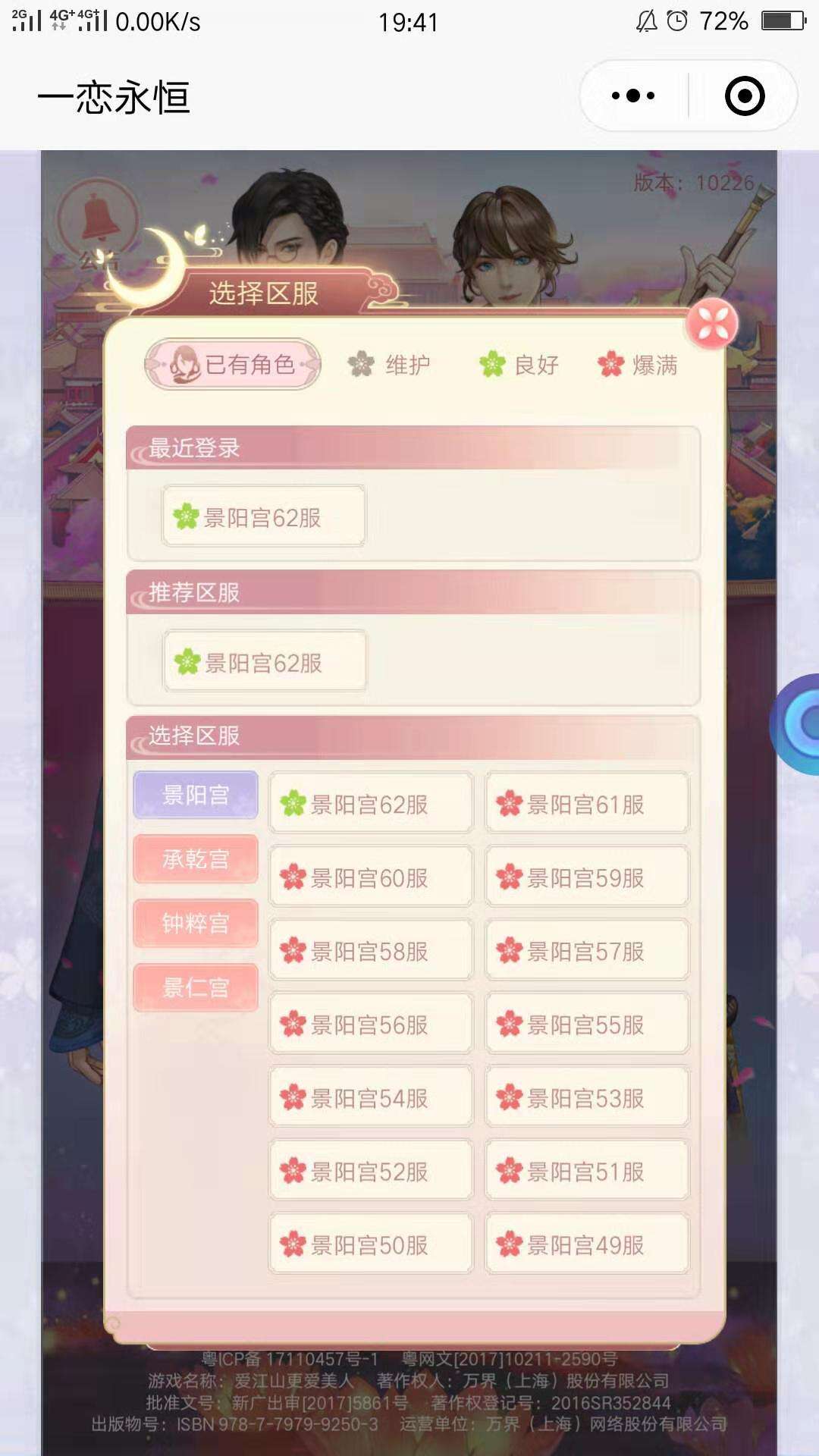Select server 景阳宫60服

coord(371,877)
